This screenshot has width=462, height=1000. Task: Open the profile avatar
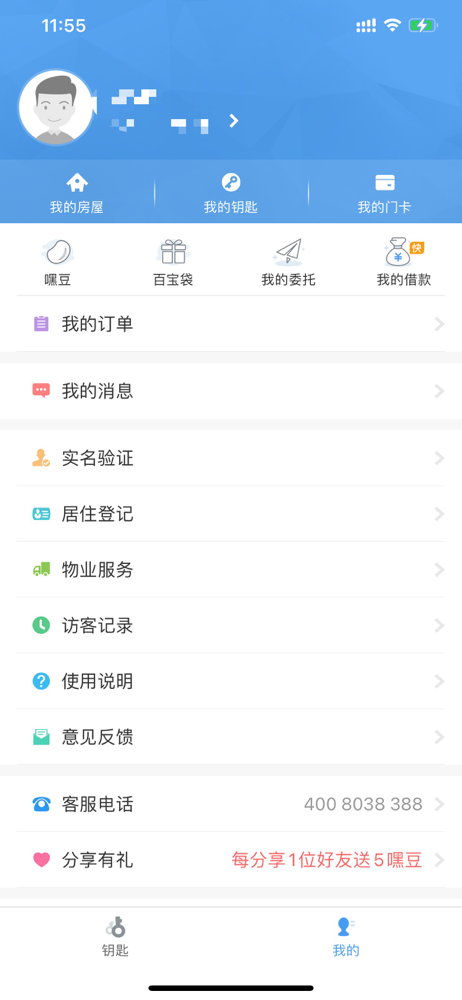click(x=56, y=108)
